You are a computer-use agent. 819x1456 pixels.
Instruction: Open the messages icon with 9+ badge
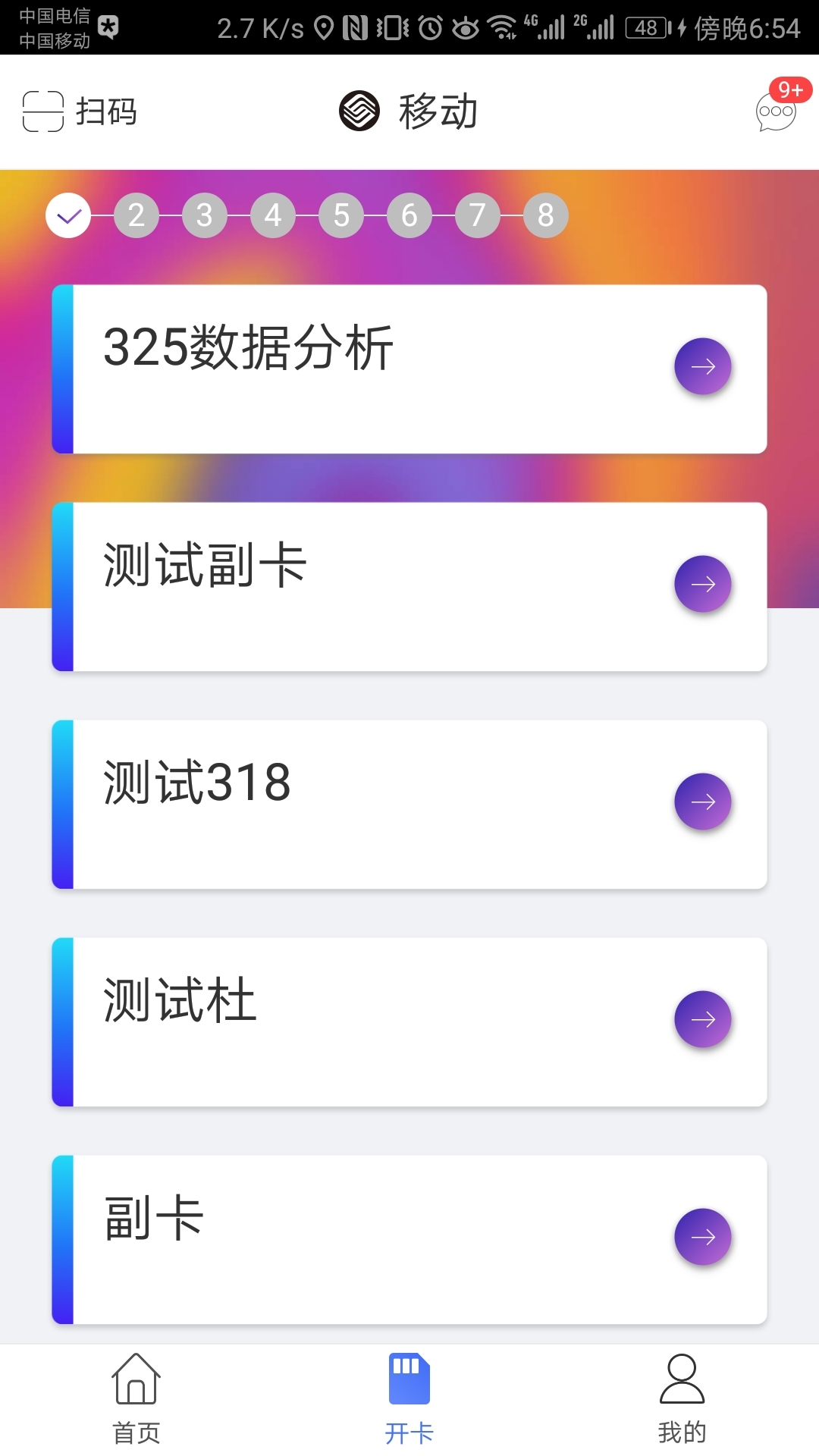(777, 111)
